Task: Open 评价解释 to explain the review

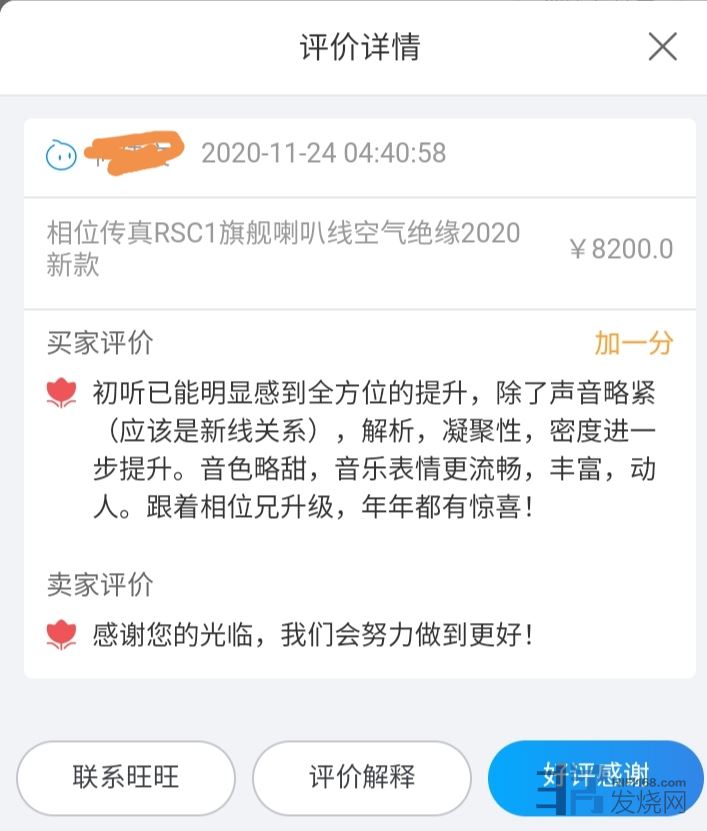Action: (x=361, y=777)
